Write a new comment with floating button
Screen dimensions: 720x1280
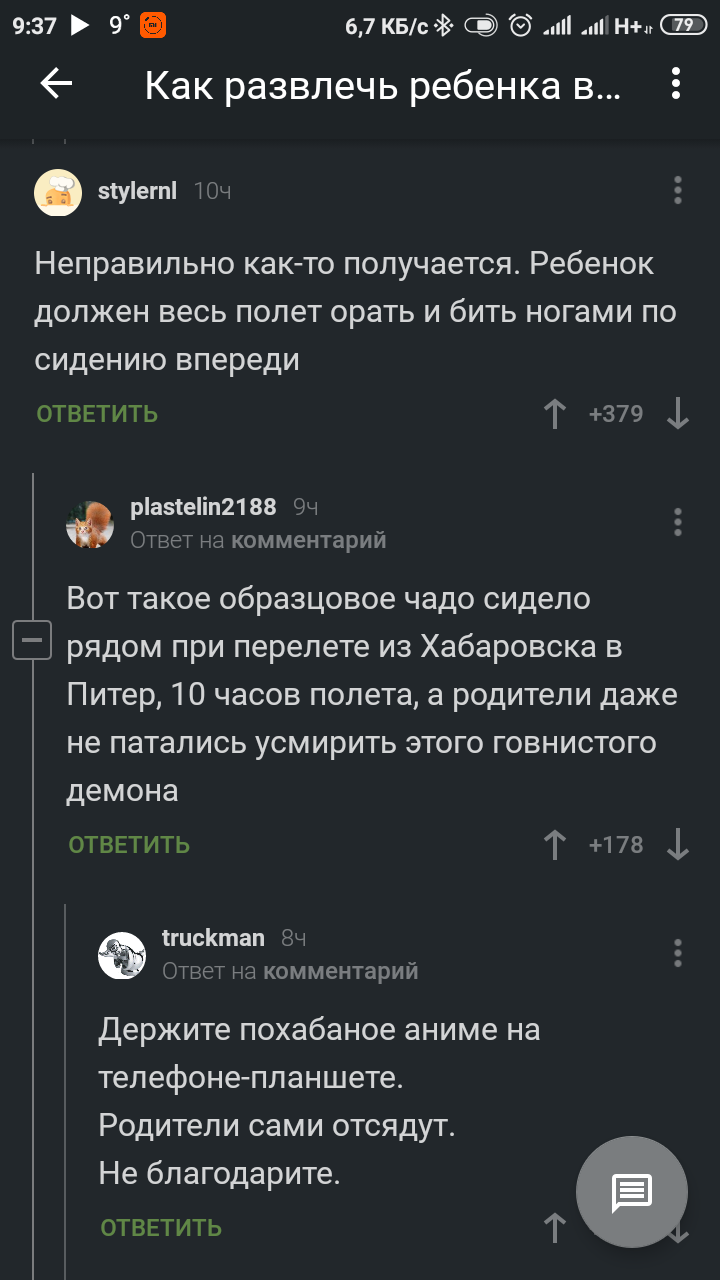632,1192
